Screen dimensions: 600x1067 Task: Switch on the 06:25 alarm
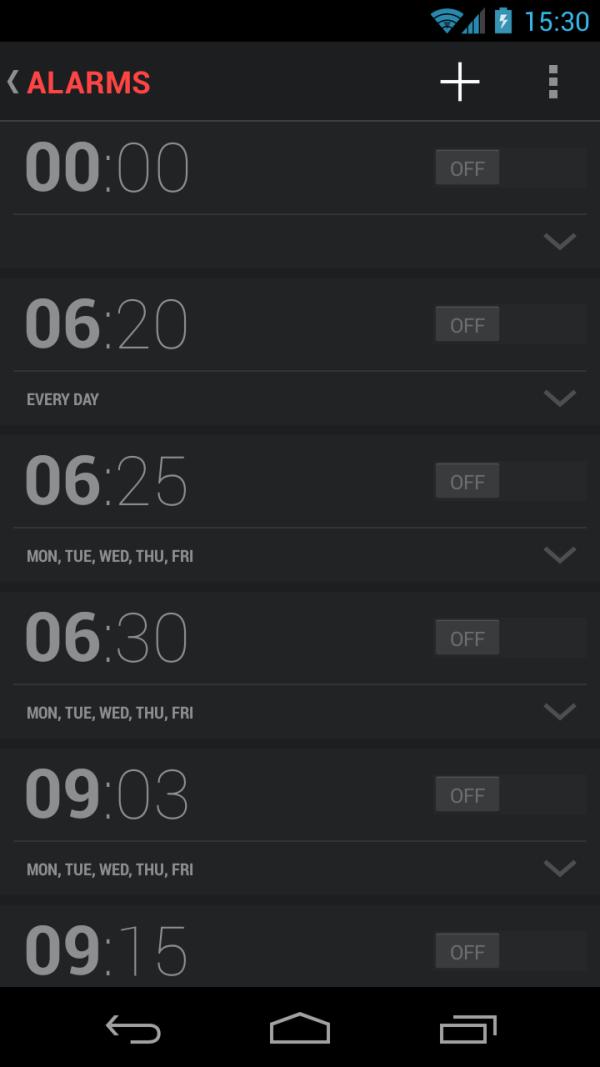click(511, 480)
